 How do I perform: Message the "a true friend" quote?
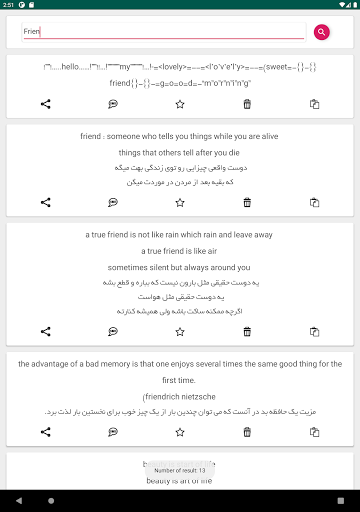(x=113, y=332)
